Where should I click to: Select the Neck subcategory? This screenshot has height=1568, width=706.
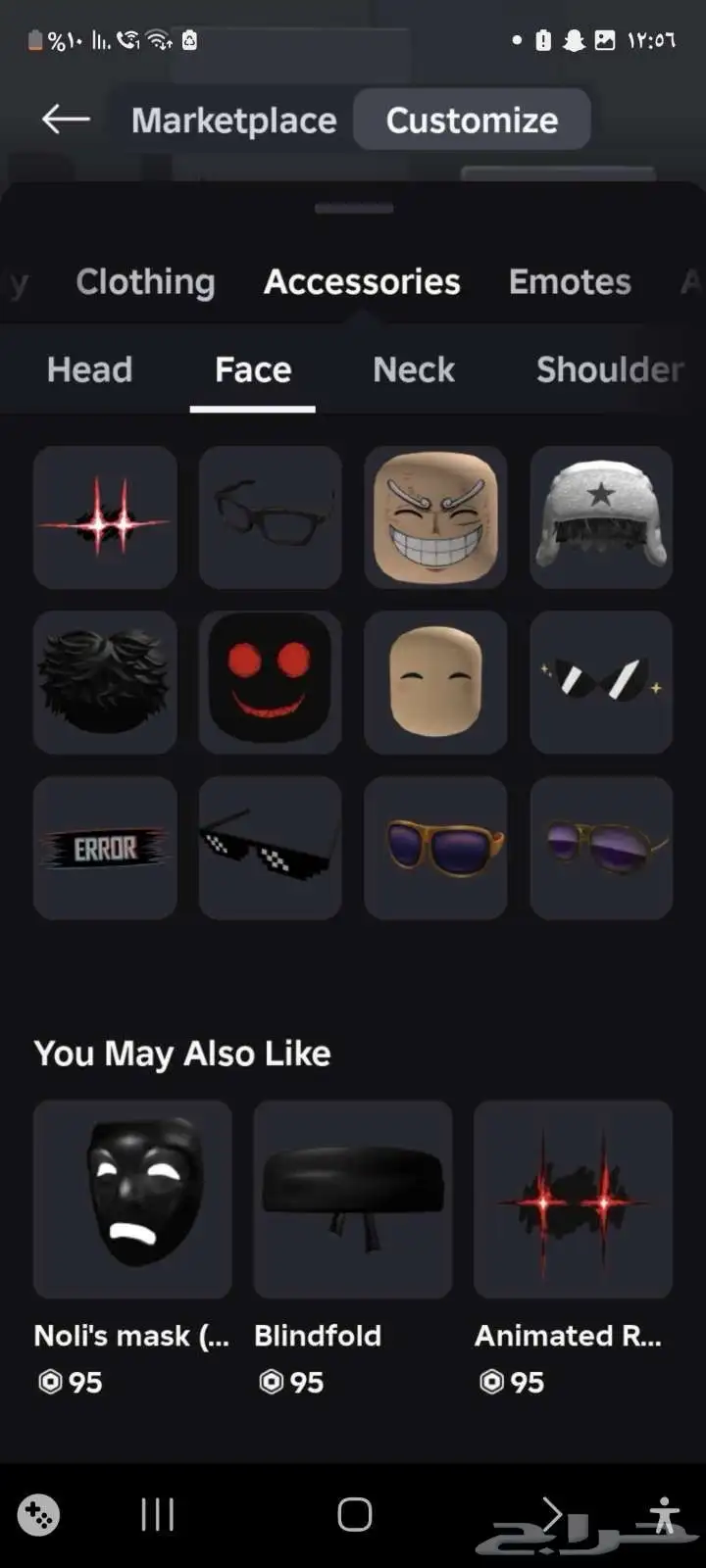point(413,369)
